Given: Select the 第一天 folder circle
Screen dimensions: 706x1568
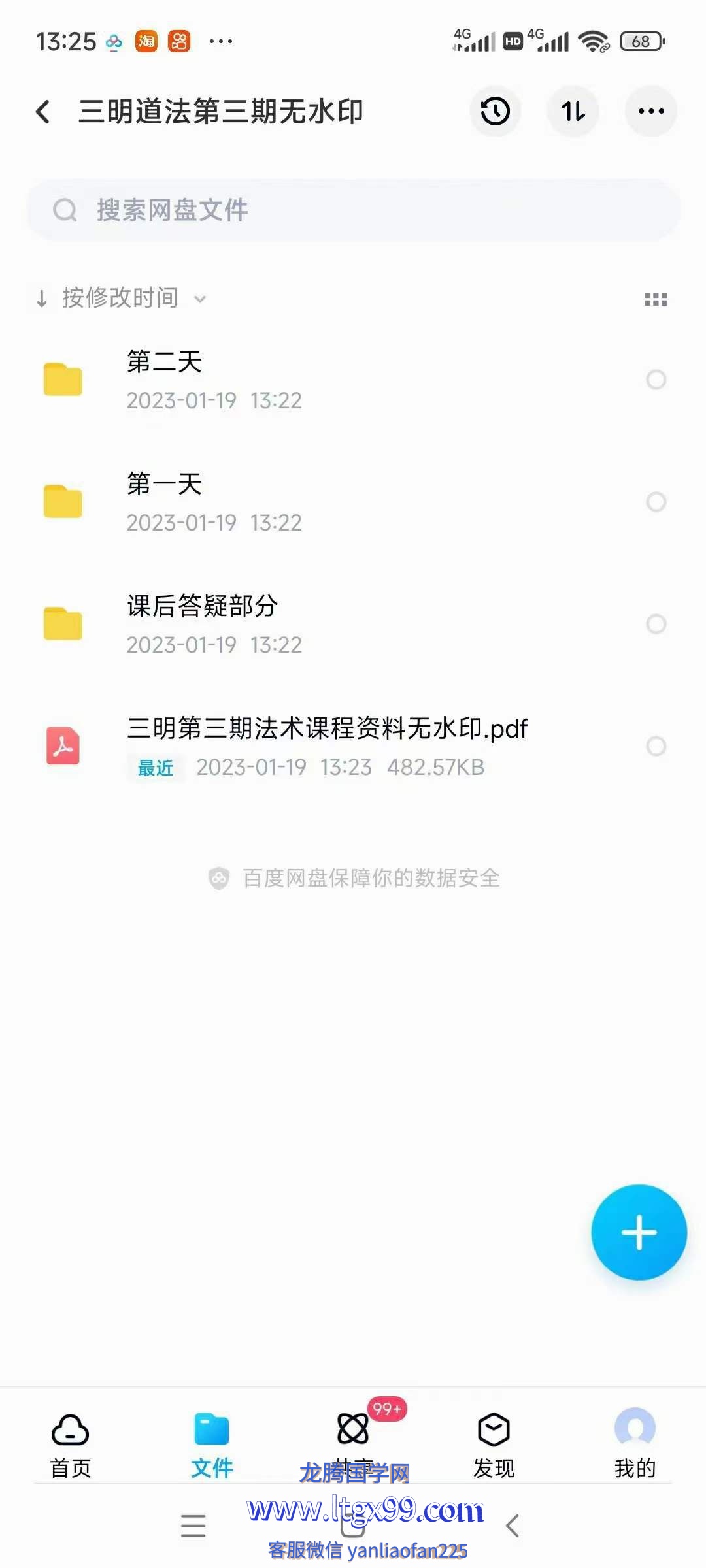Looking at the screenshot, I should tap(656, 502).
